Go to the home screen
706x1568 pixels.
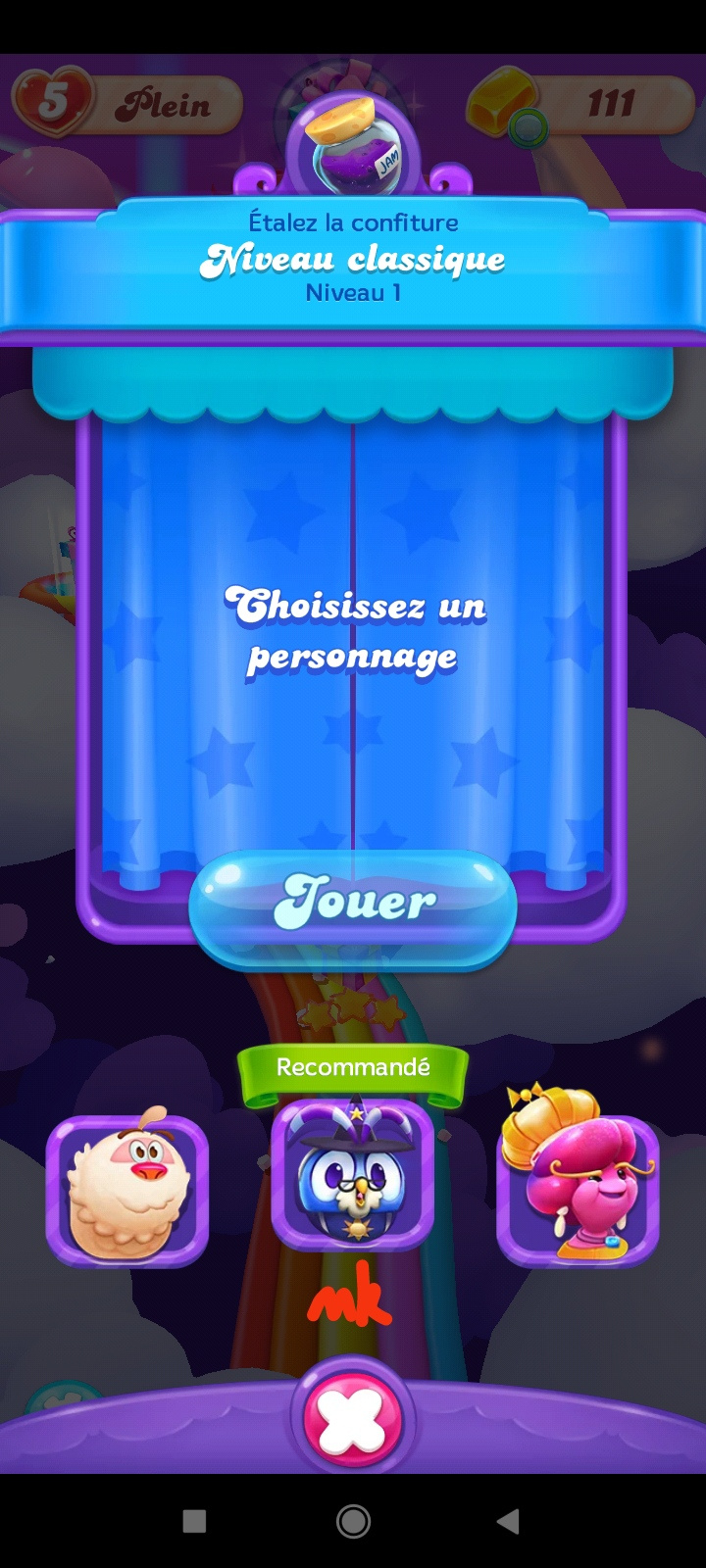tap(353, 1521)
